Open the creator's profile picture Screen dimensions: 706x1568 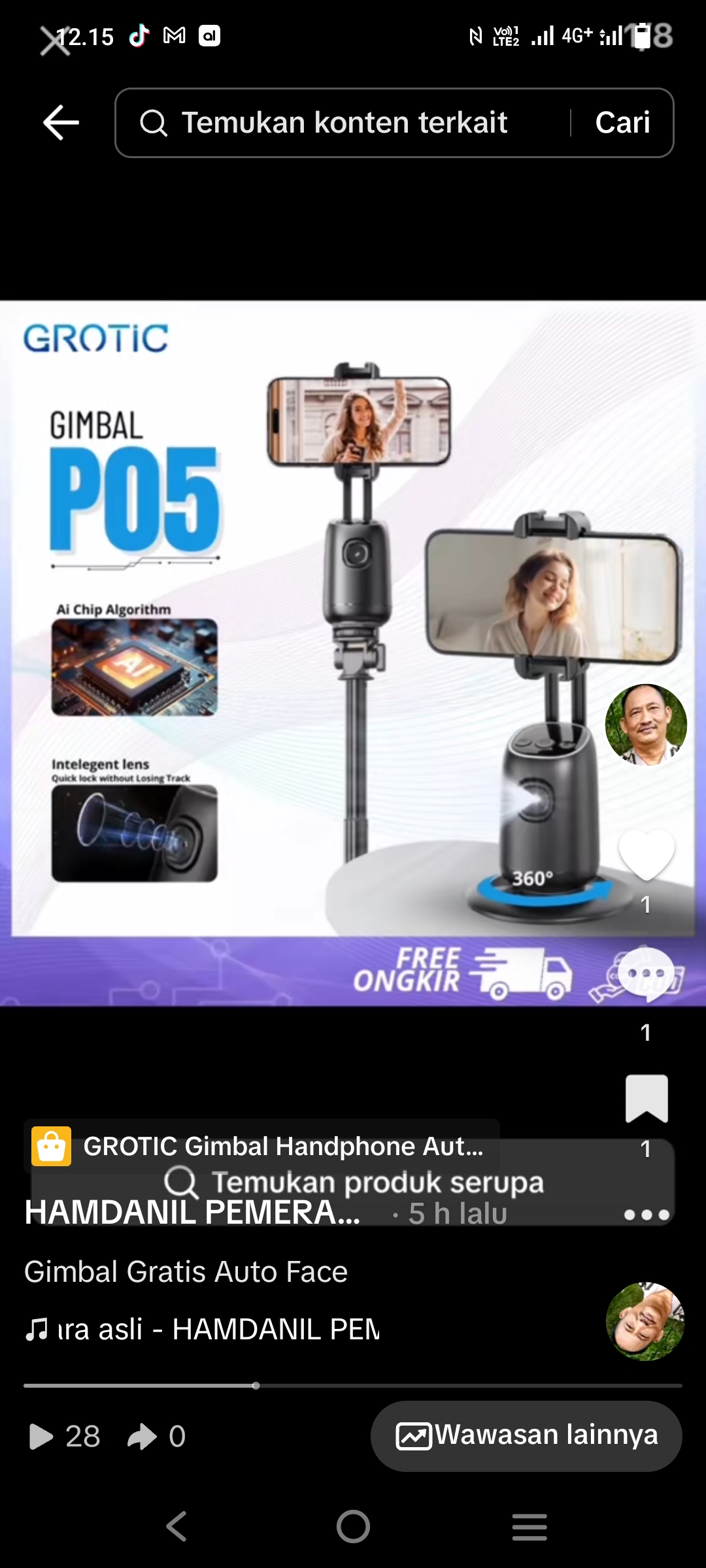pyautogui.click(x=646, y=725)
